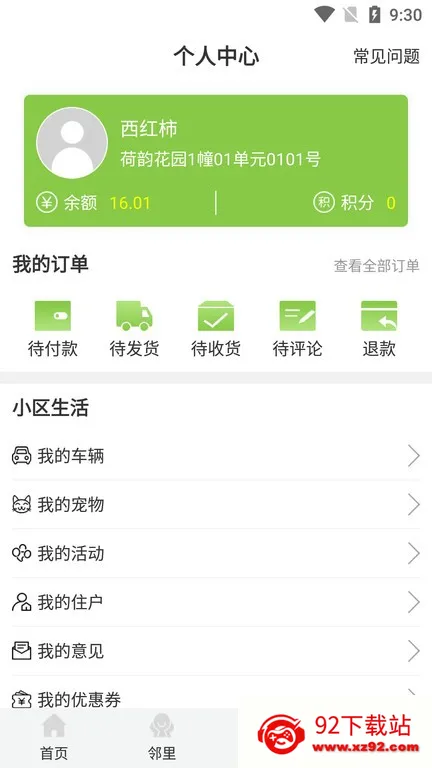Image resolution: width=432 pixels, height=768 pixels.
Task: Open the 余额 balance details
Action: 93,202
